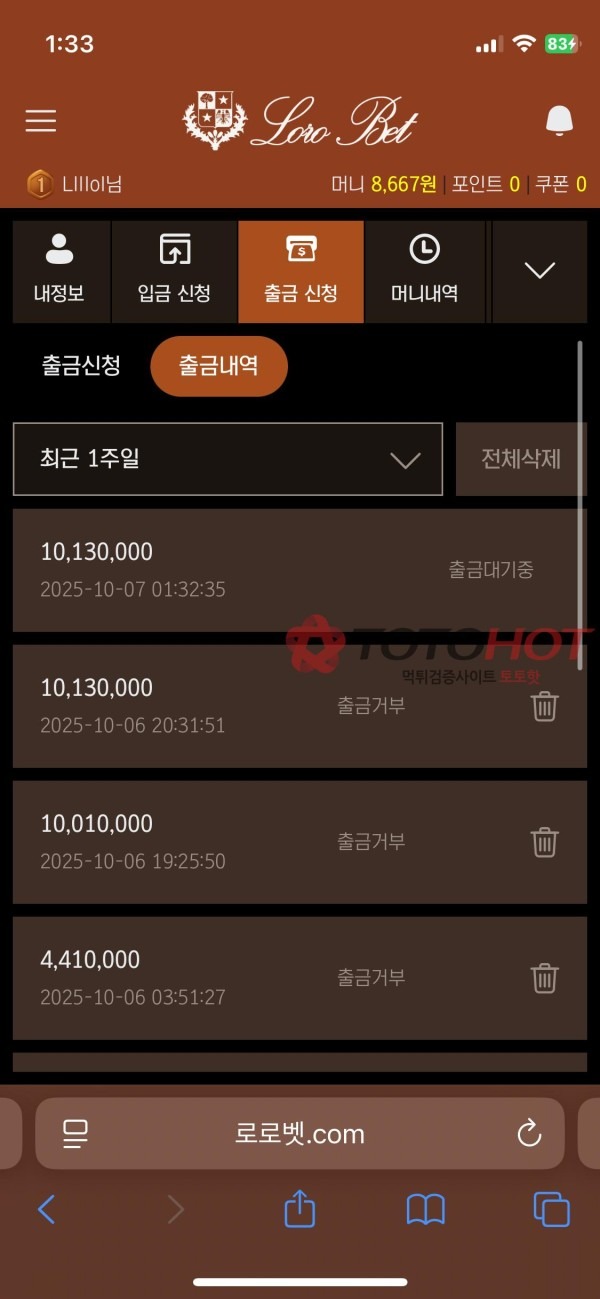Open the 입금 신청 tab

(x=174, y=271)
